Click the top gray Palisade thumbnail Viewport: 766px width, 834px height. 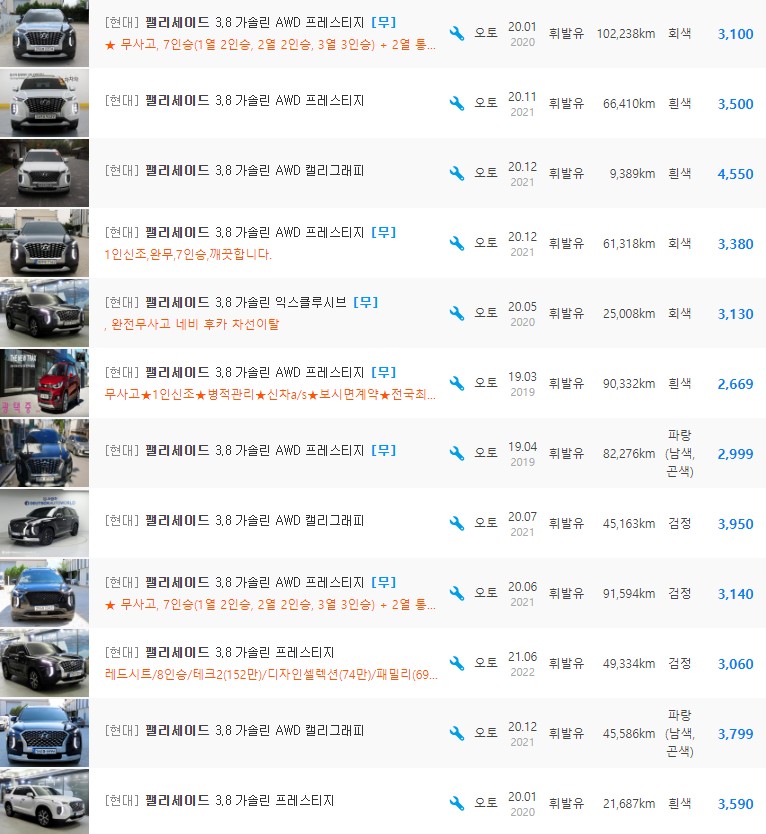coord(44,33)
